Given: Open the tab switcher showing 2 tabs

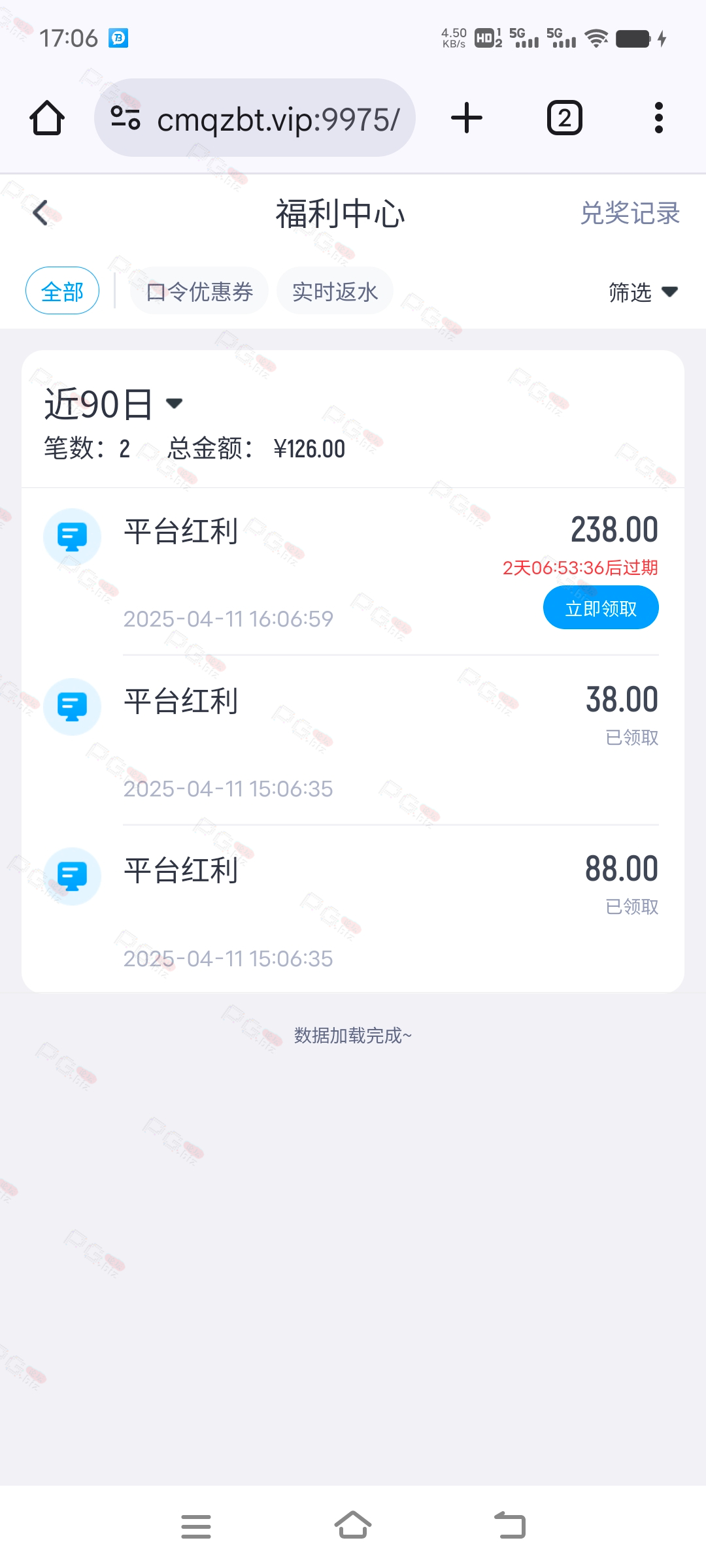Looking at the screenshot, I should click(x=564, y=118).
